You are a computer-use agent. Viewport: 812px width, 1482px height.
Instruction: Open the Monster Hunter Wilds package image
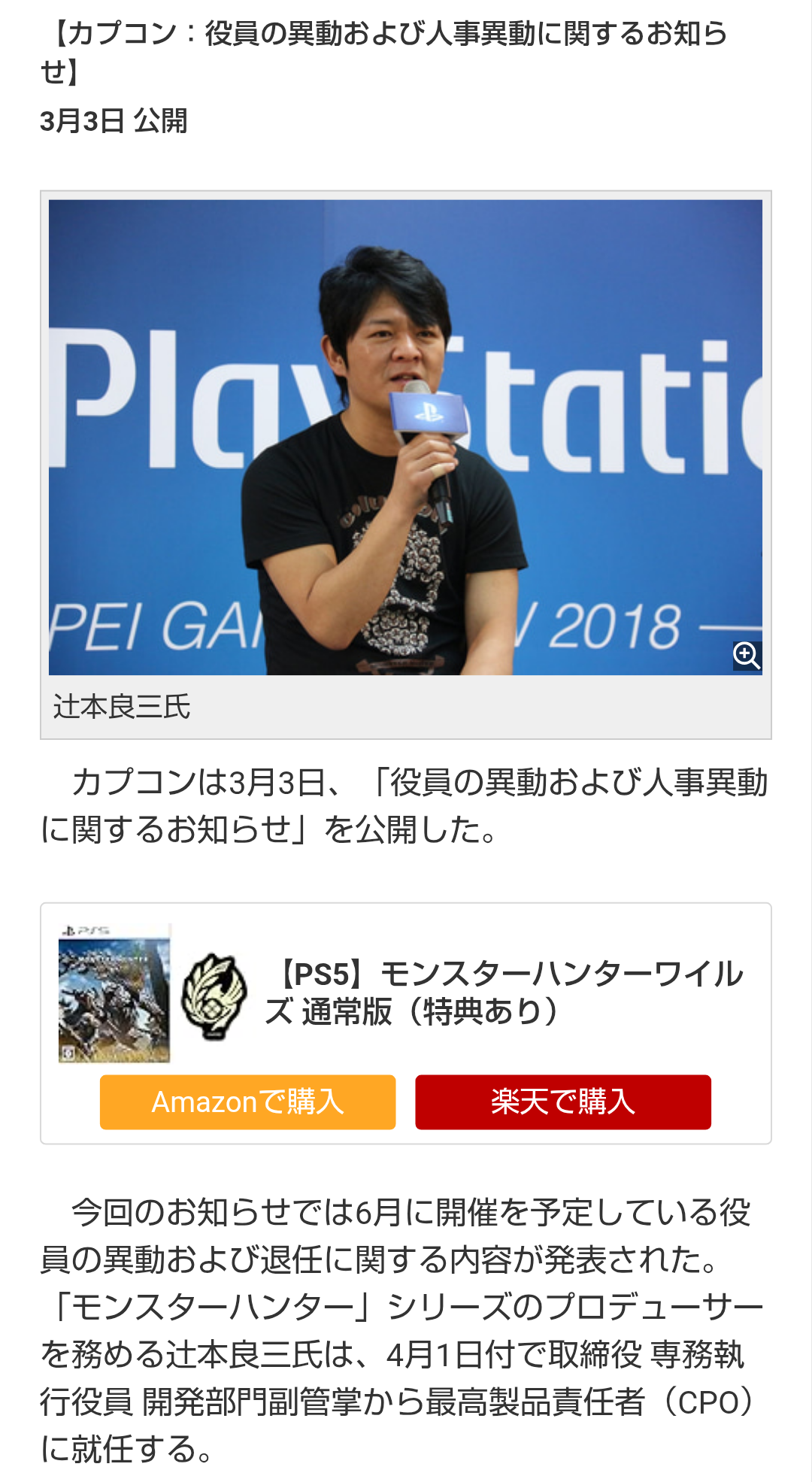(x=114, y=993)
